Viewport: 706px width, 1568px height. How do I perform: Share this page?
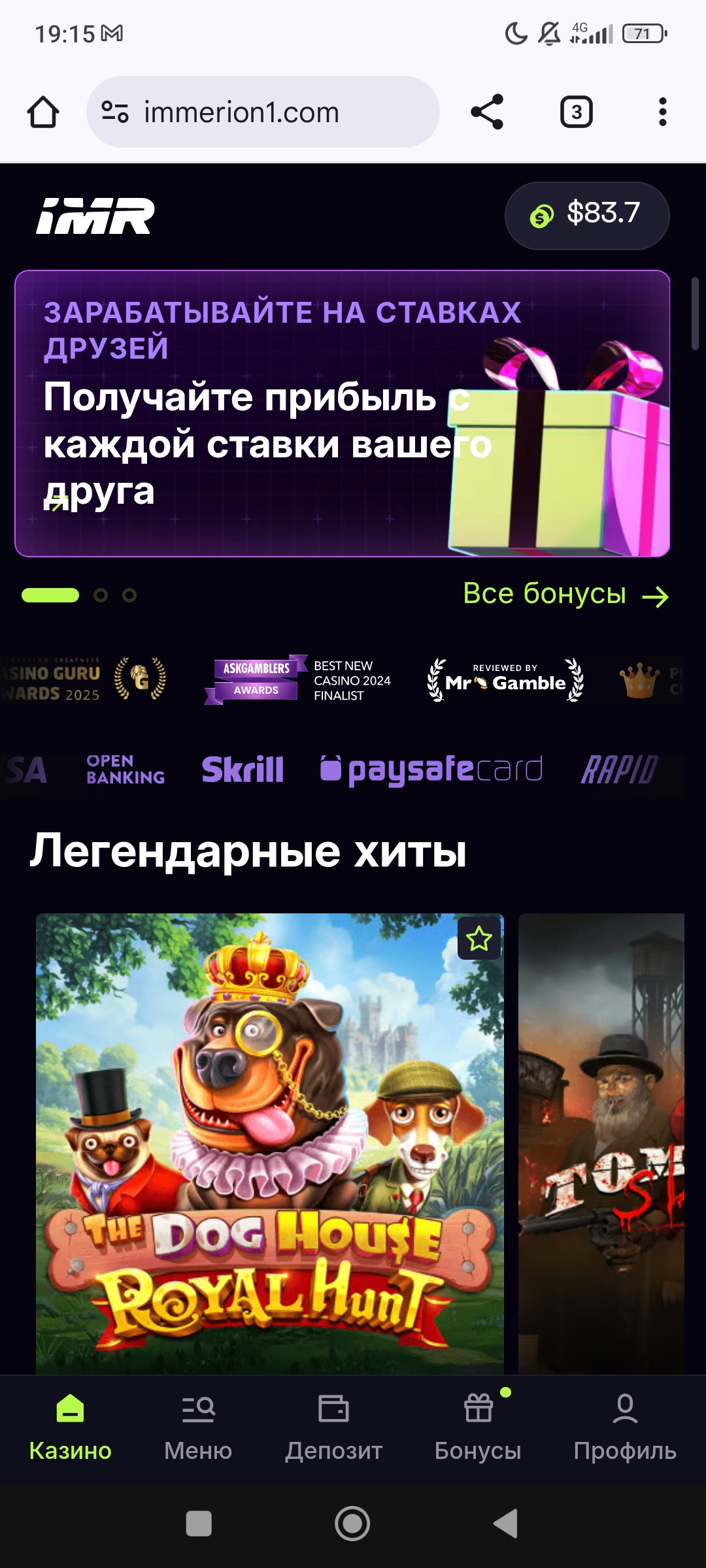(x=487, y=112)
